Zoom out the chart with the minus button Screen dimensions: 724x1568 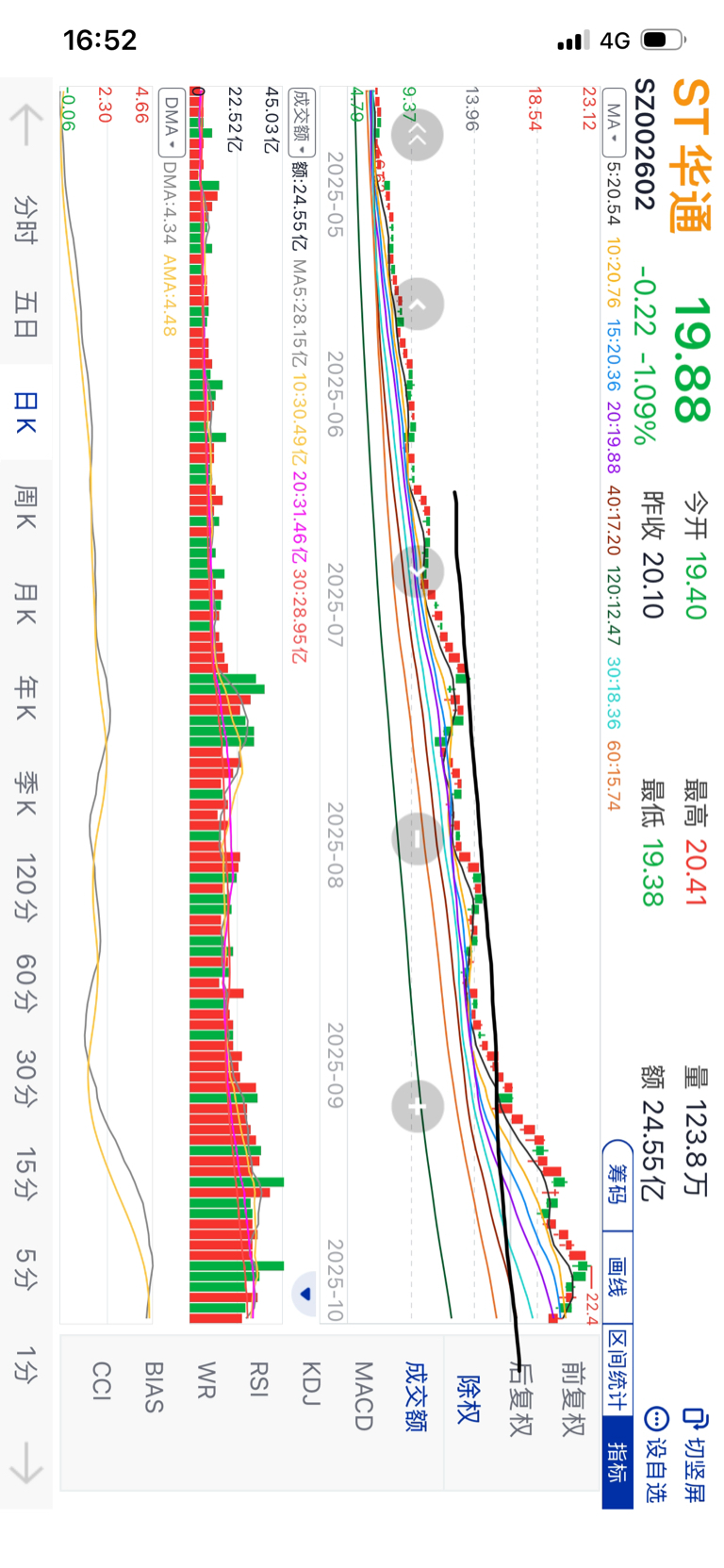[x=417, y=838]
